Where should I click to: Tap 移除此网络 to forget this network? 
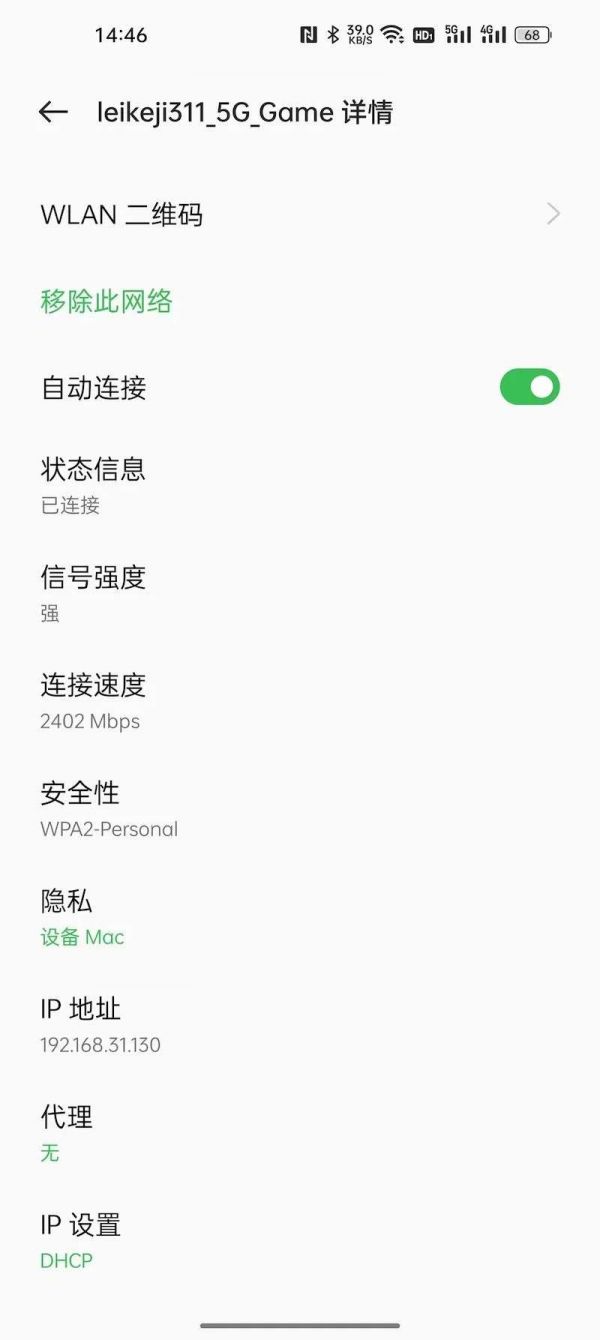tap(107, 301)
